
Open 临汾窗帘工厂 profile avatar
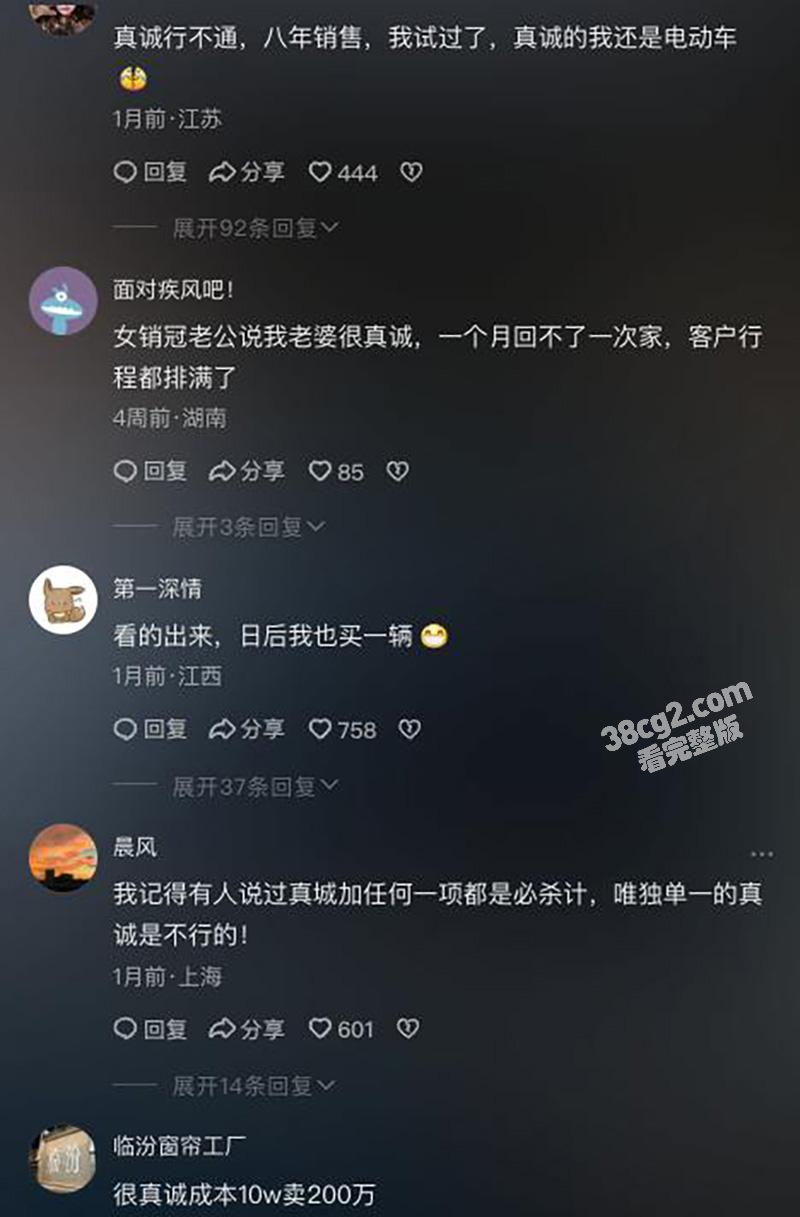click(x=63, y=1157)
